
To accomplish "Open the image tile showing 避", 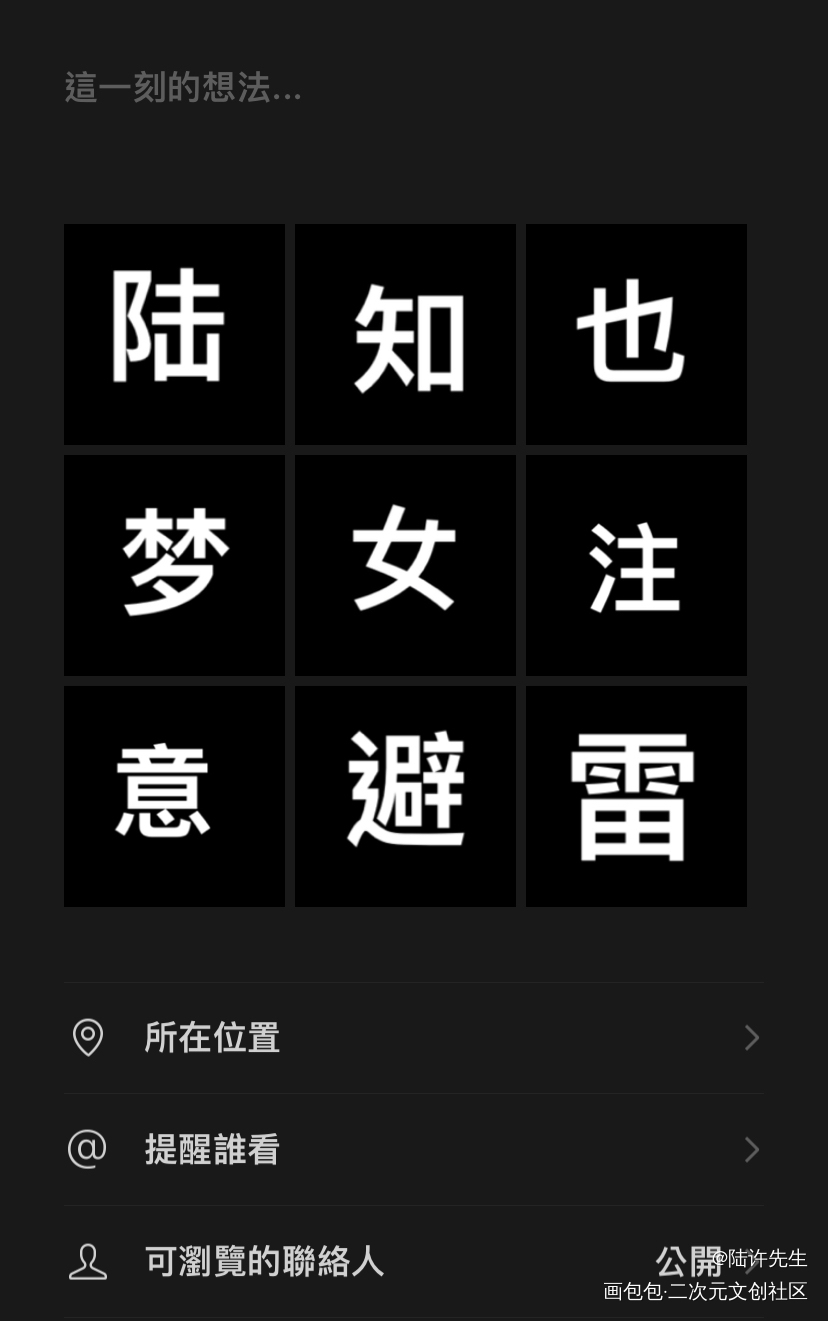I will click(x=405, y=796).
